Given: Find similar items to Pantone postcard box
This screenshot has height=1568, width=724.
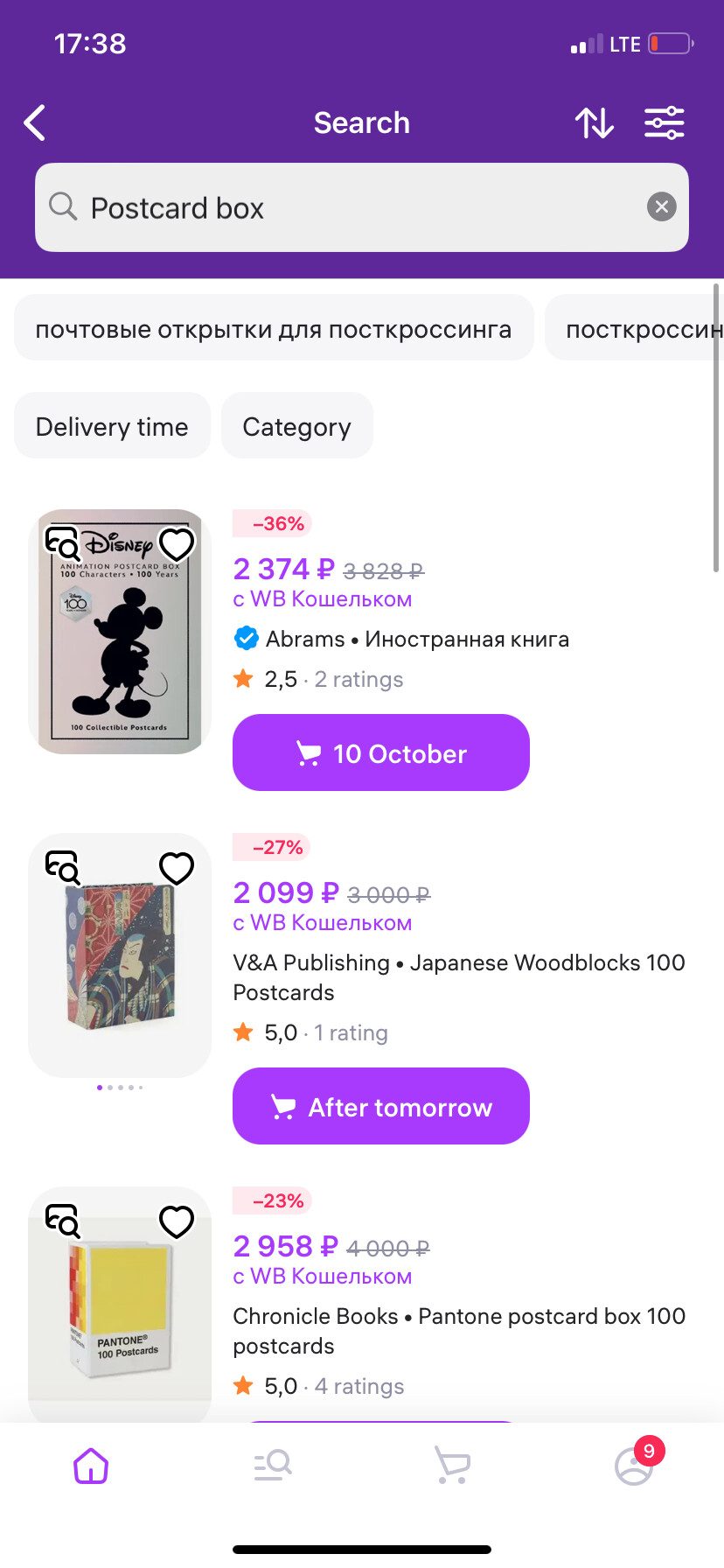Looking at the screenshot, I should point(63,1221).
